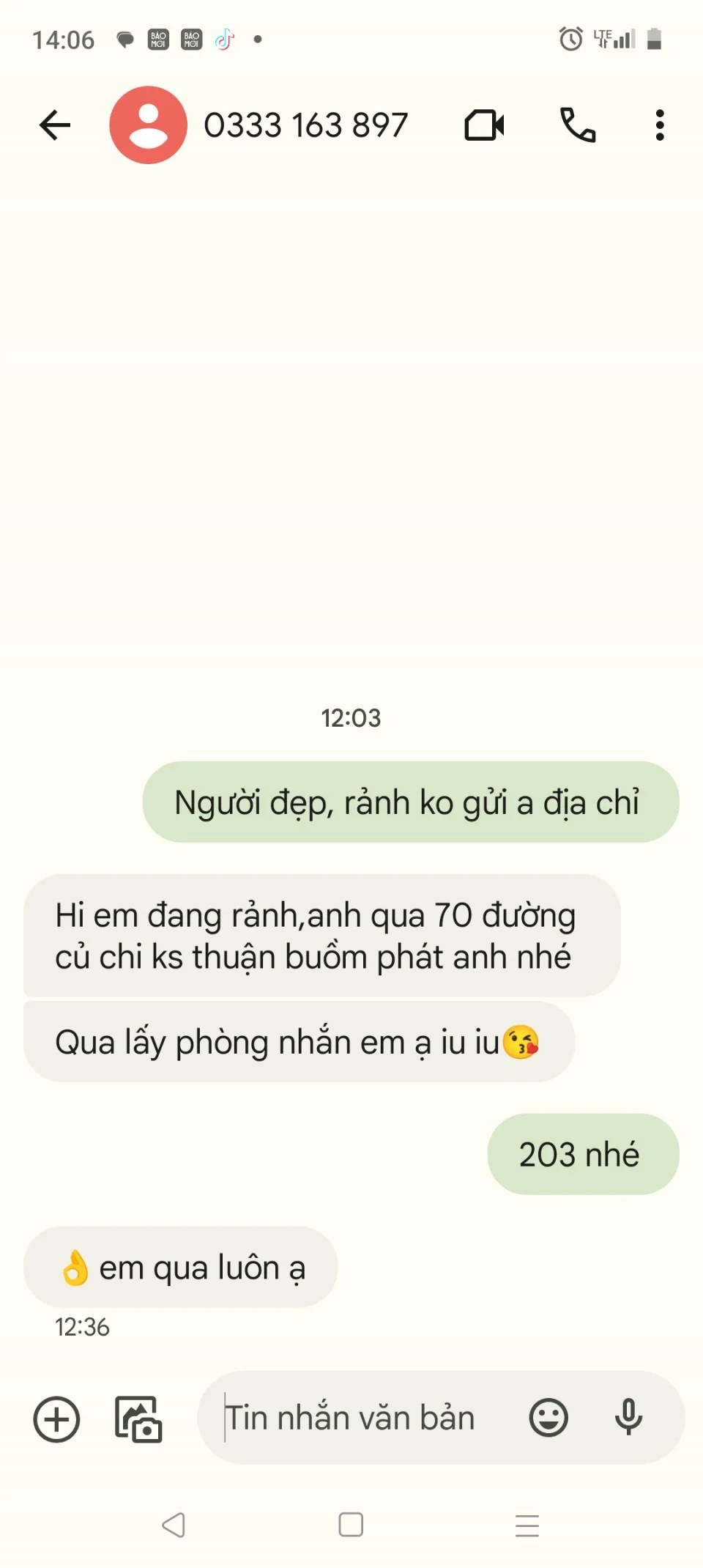The image size is (703, 1568).
Task: Open the plus attachment menu
Action: (56, 1419)
